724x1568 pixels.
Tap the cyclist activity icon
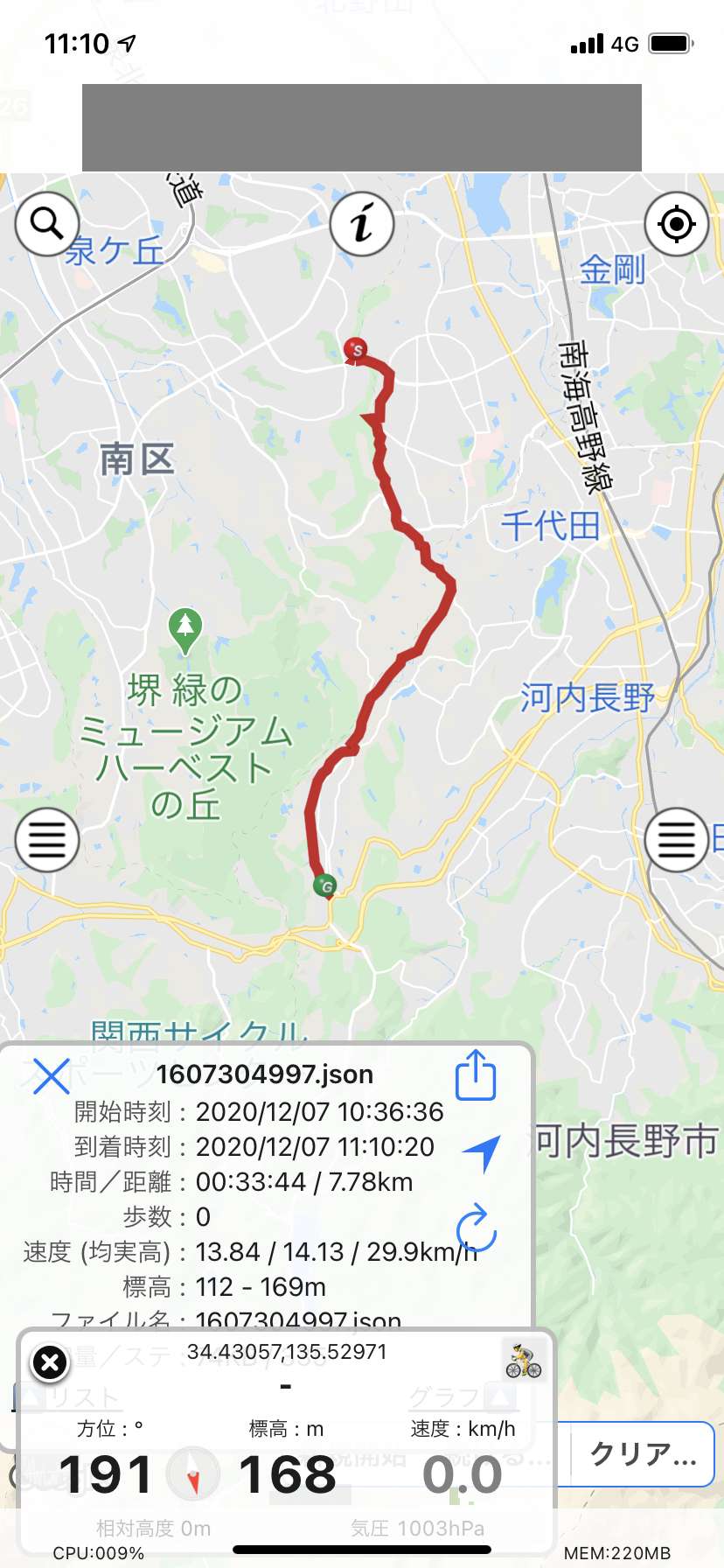pyautogui.click(x=523, y=1361)
